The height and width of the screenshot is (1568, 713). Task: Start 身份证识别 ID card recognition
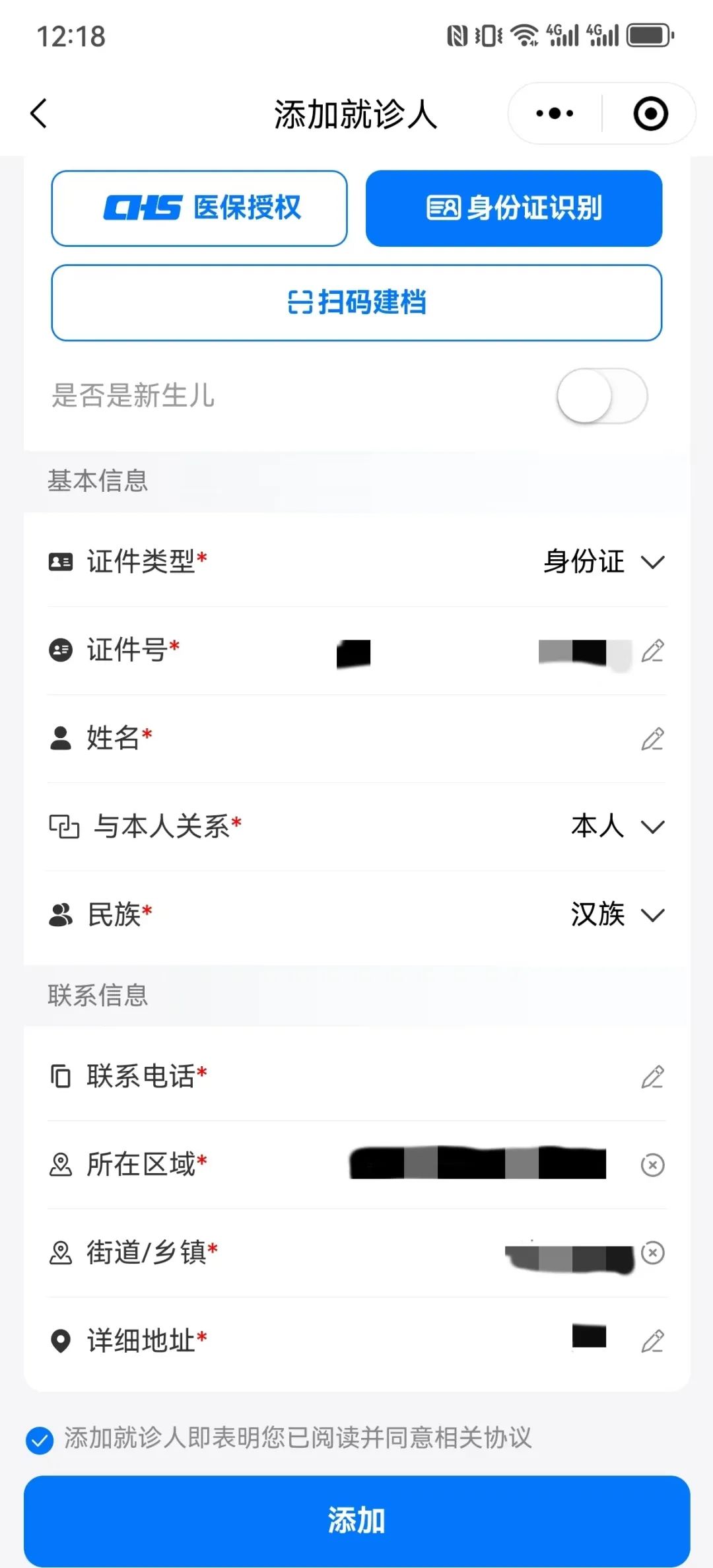(514, 209)
